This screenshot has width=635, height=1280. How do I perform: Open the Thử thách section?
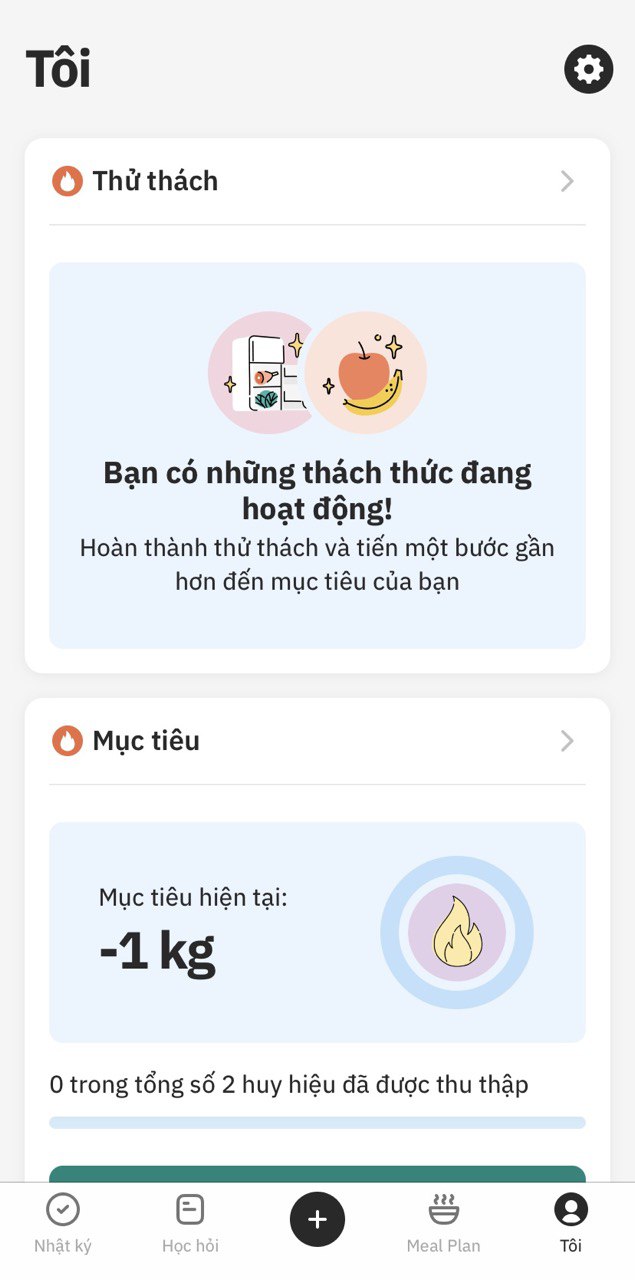317,181
